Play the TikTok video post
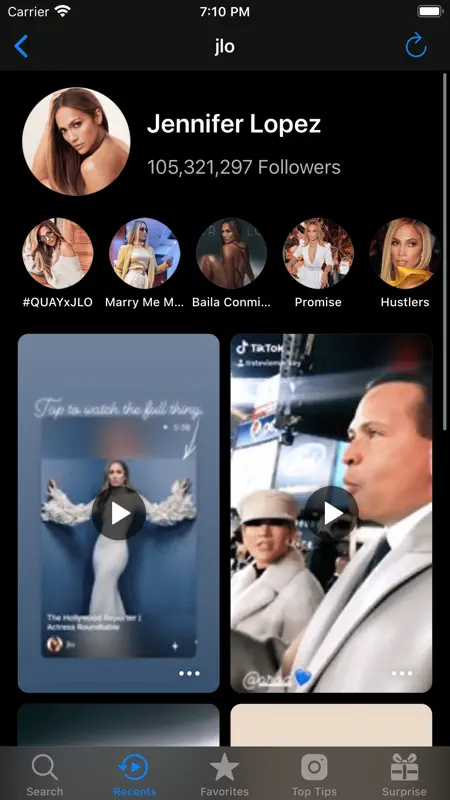 tap(331, 513)
